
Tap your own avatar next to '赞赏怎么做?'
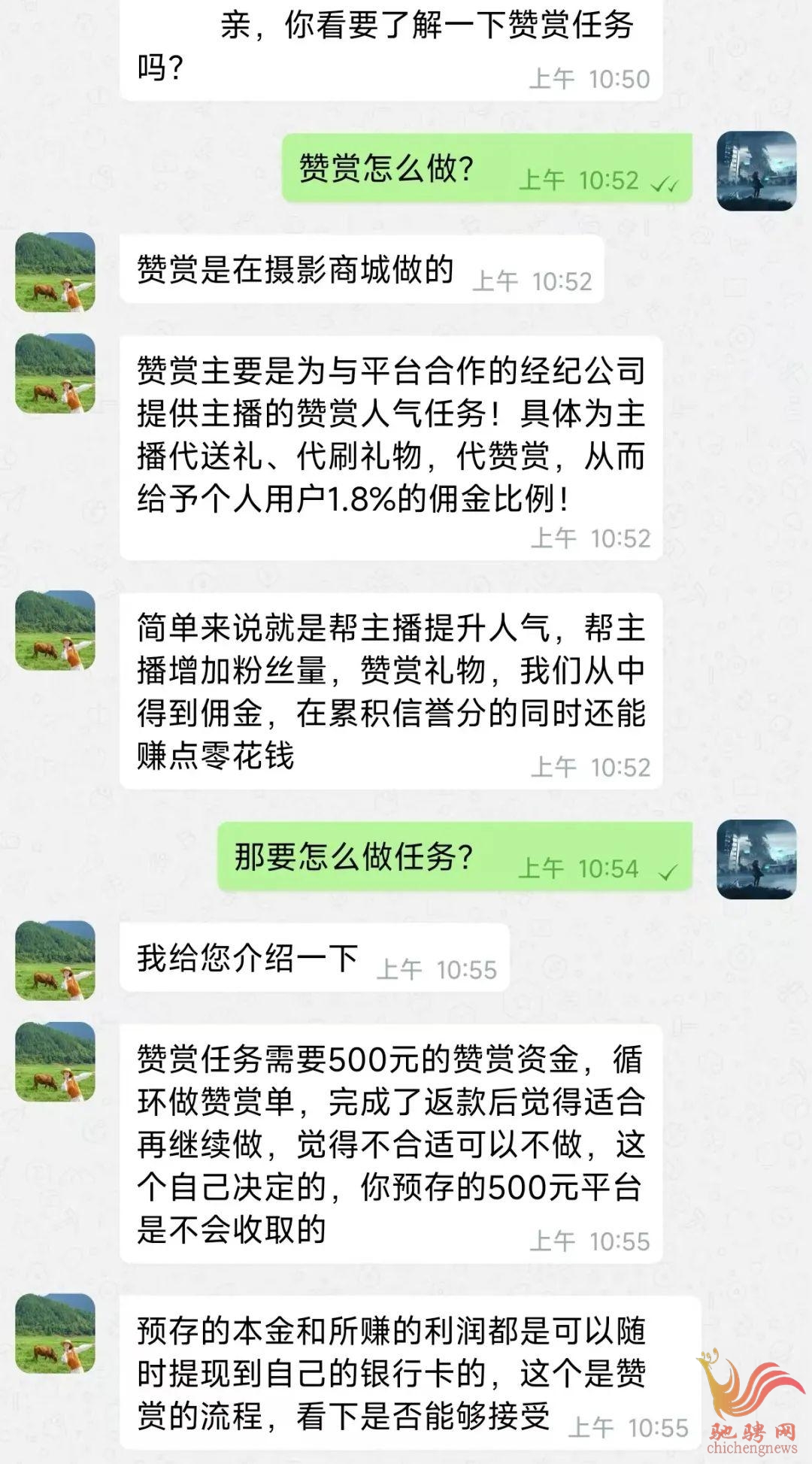tap(756, 171)
